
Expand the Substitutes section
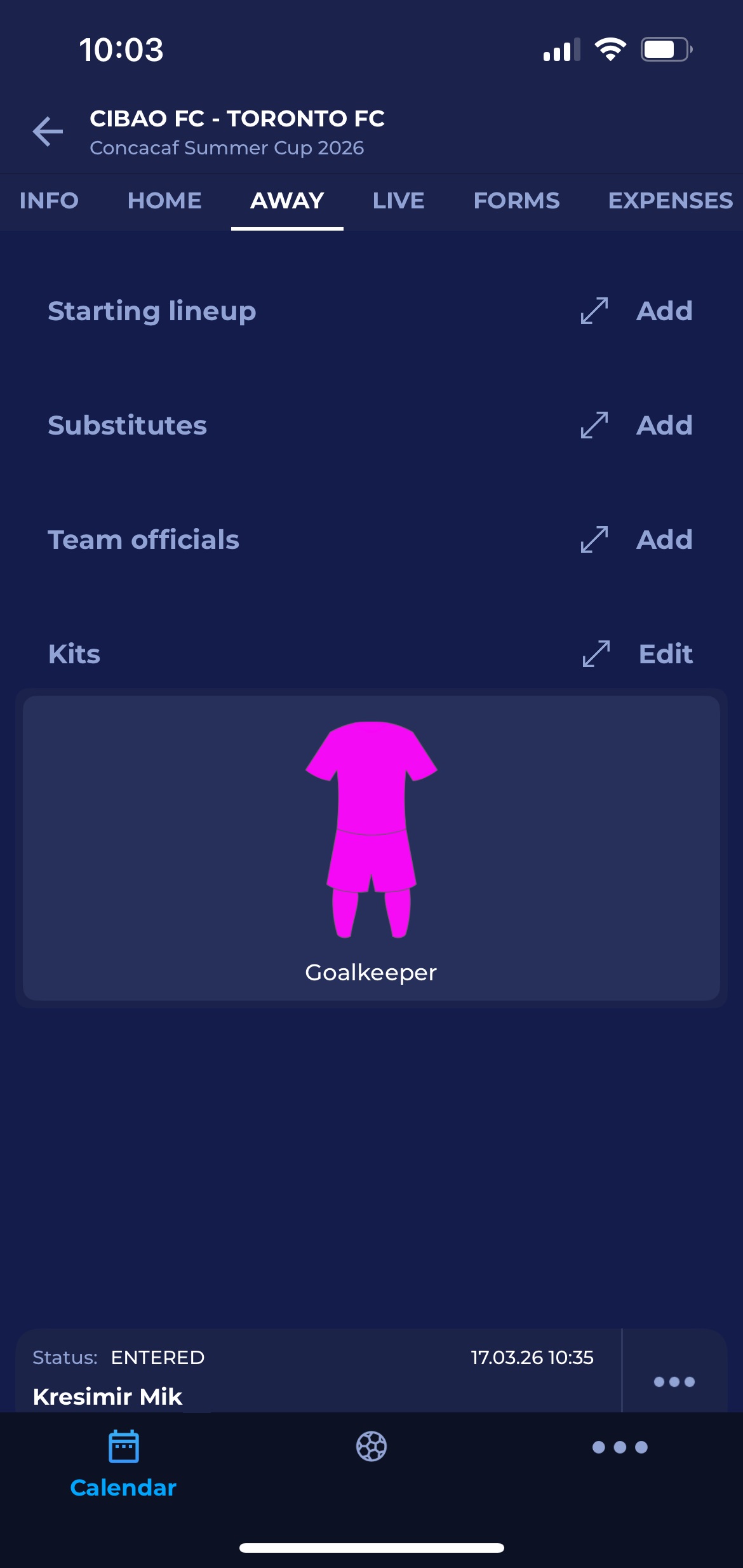pyautogui.click(x=594, y=425)
